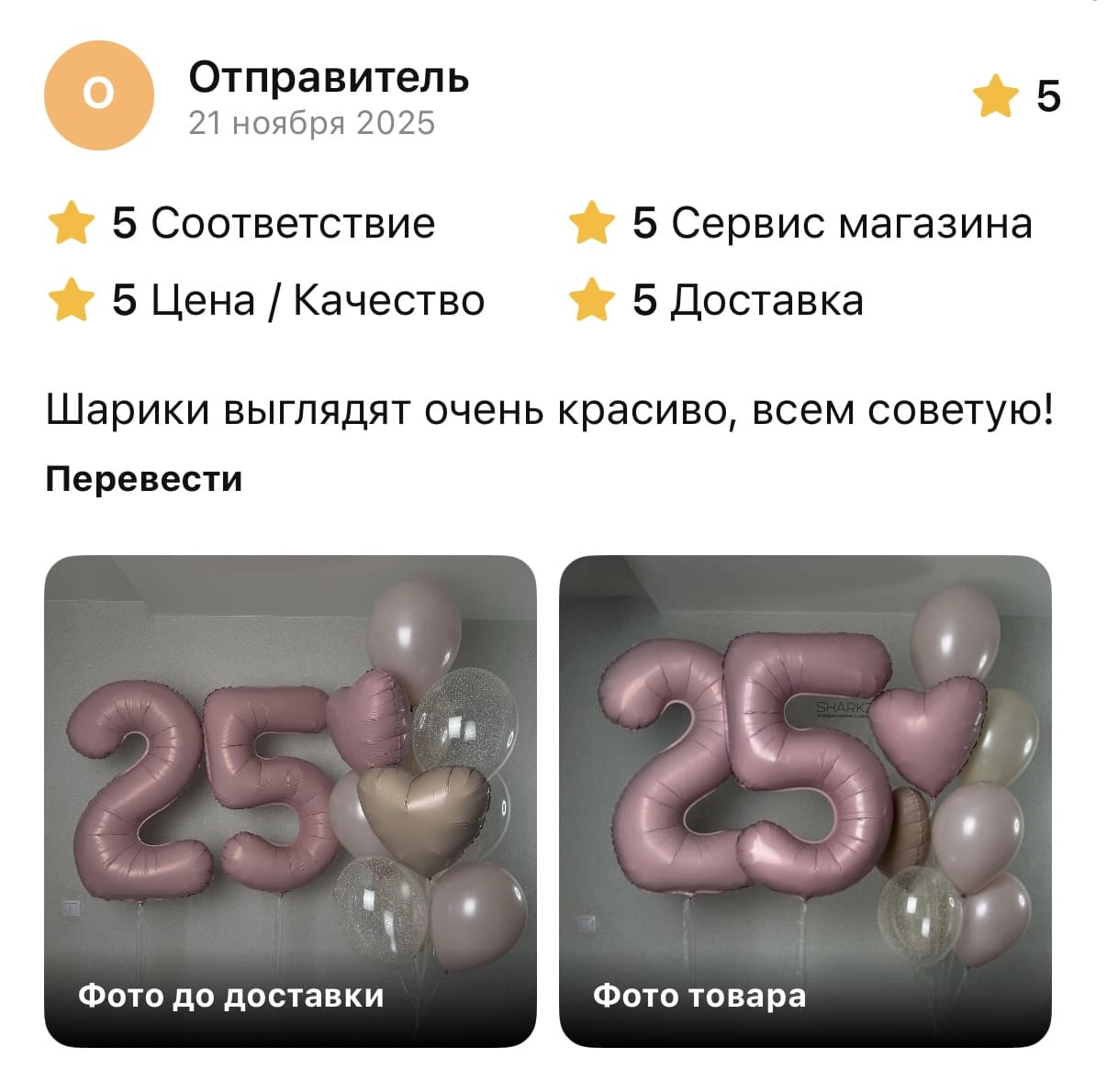Open the Фото до доставки image
The image size is (1107, 1092).
point(290,800)
